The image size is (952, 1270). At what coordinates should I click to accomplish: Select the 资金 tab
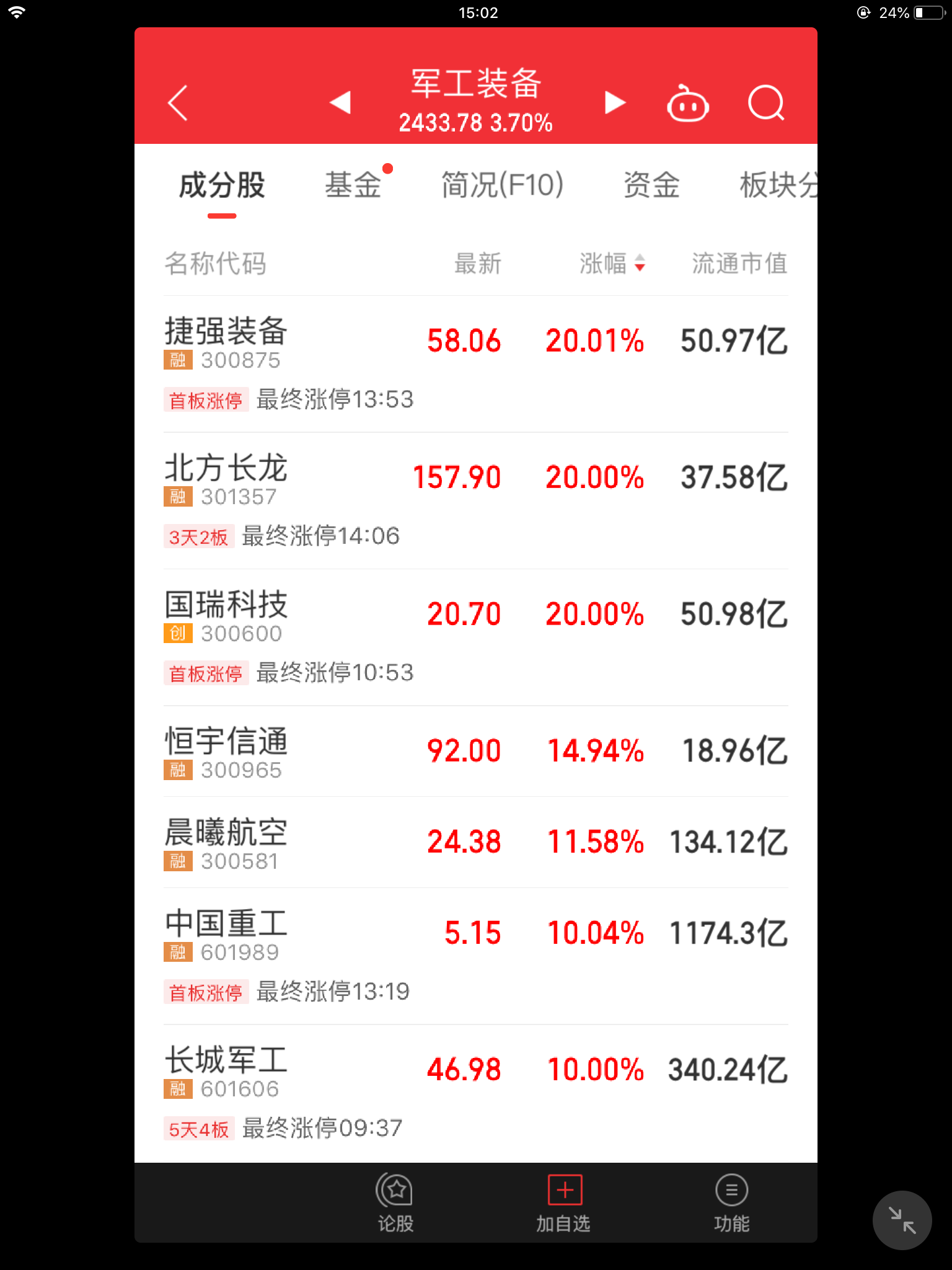pyautogui.click(x=651, y=184)
